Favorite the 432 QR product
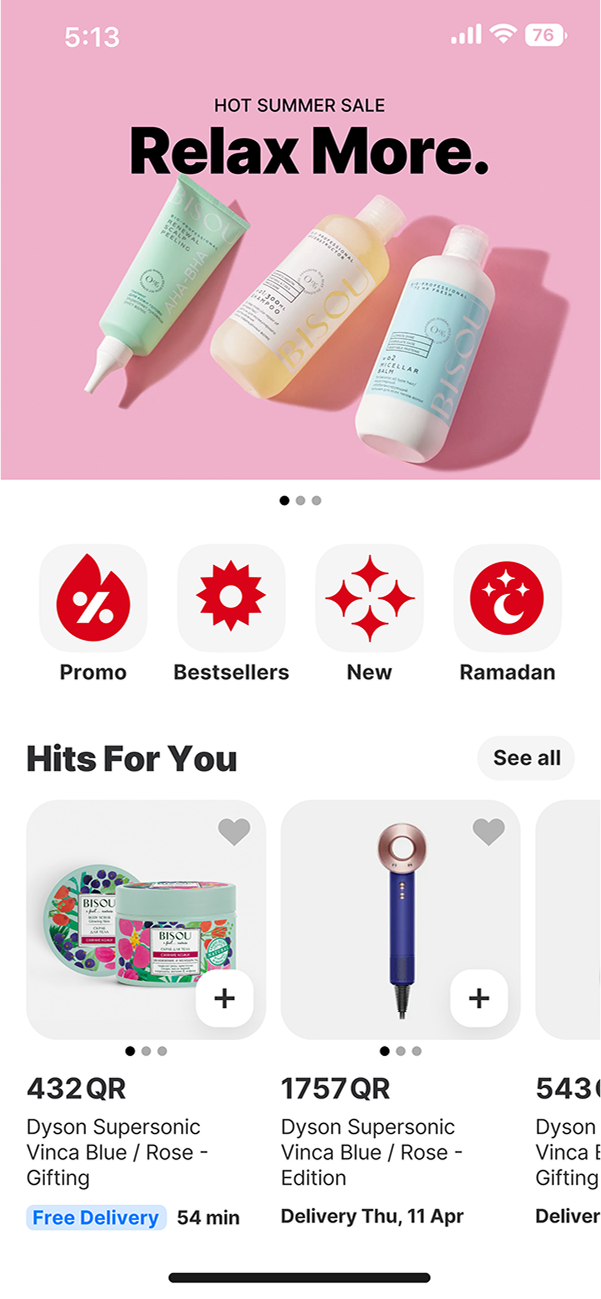The height and width of the screenshot is (1299, 601). pos(234,831)
